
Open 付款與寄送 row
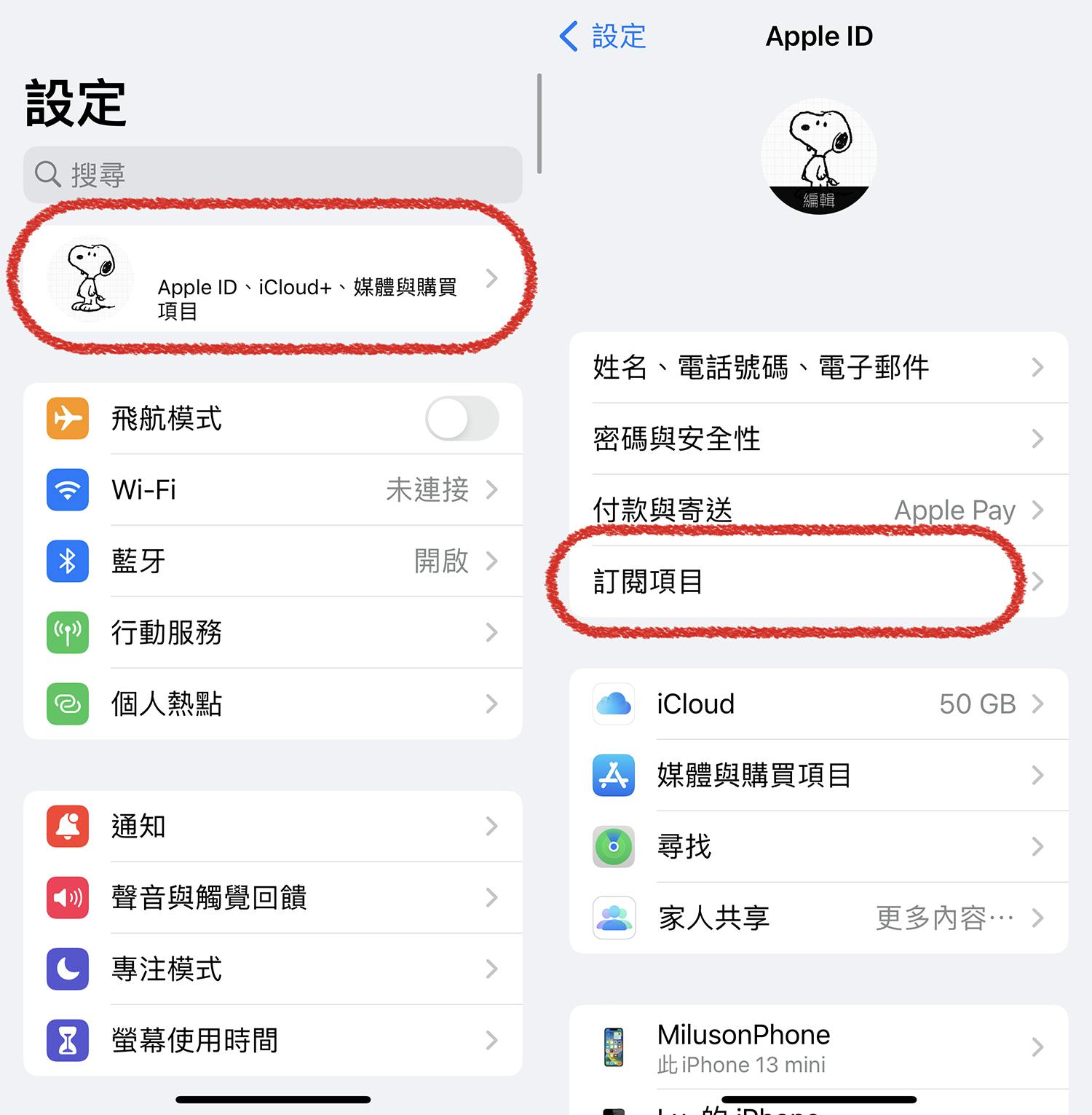818,511
